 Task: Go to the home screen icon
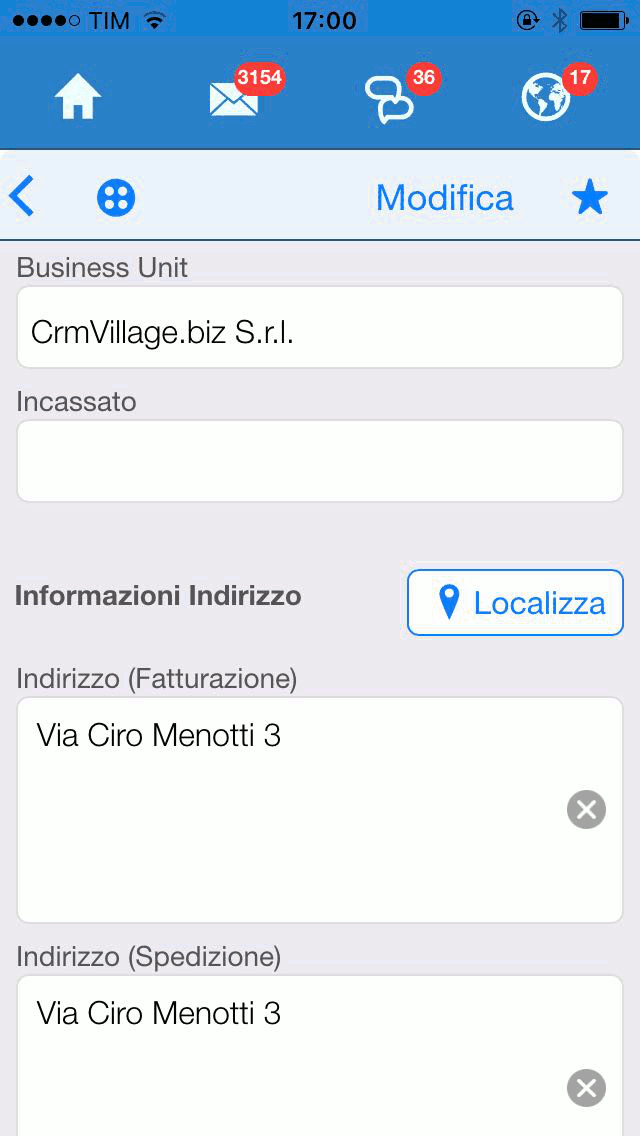tap(78, 99)
